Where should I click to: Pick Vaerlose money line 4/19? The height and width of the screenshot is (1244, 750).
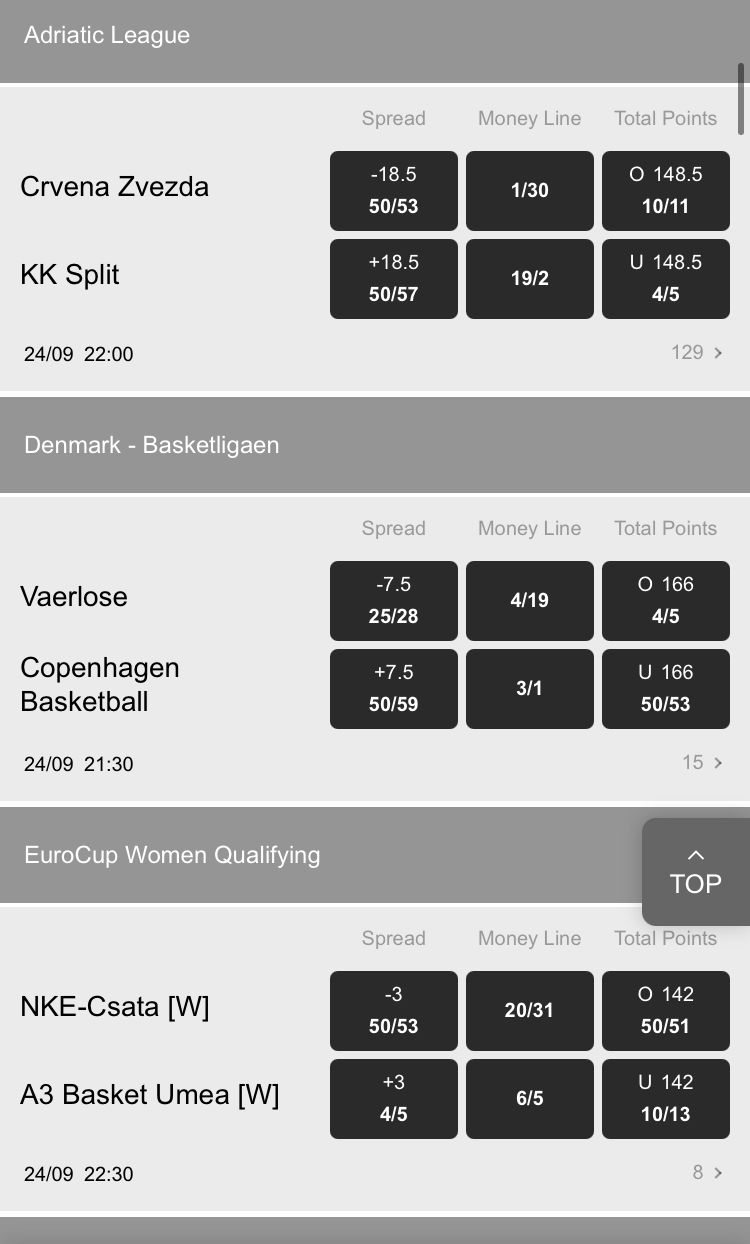[530, 601]
